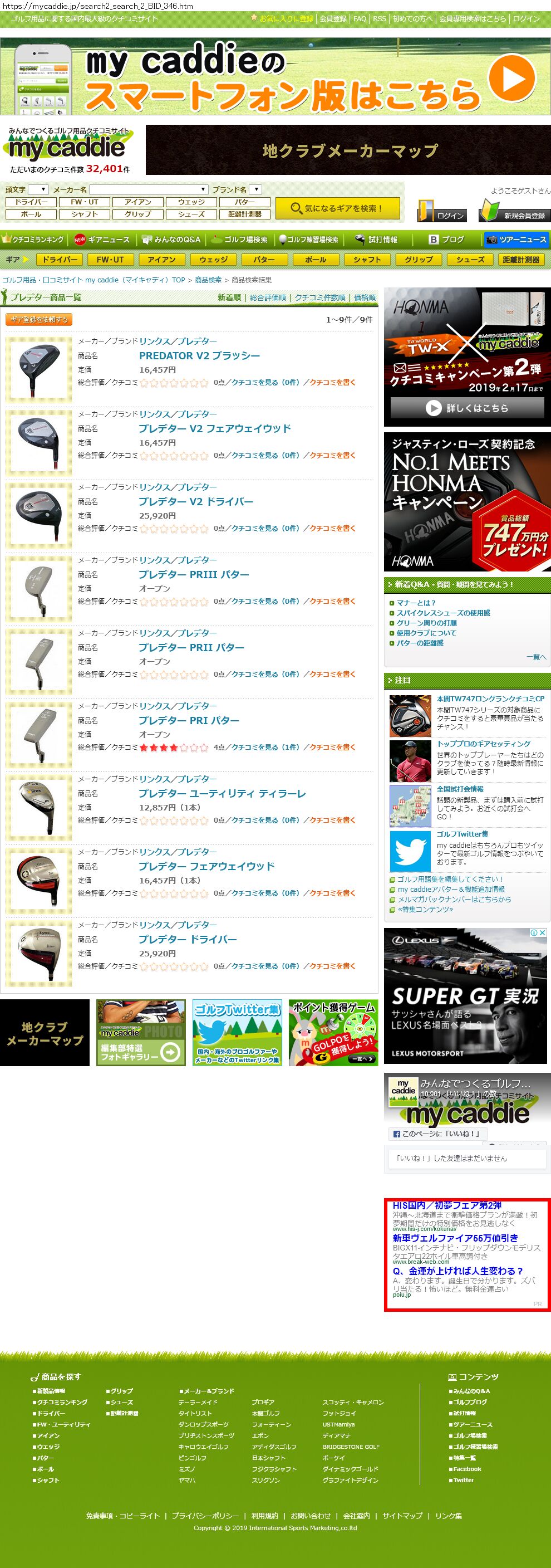Open the Q&A link マナーとは?
551x1568 pixels.
416,603
